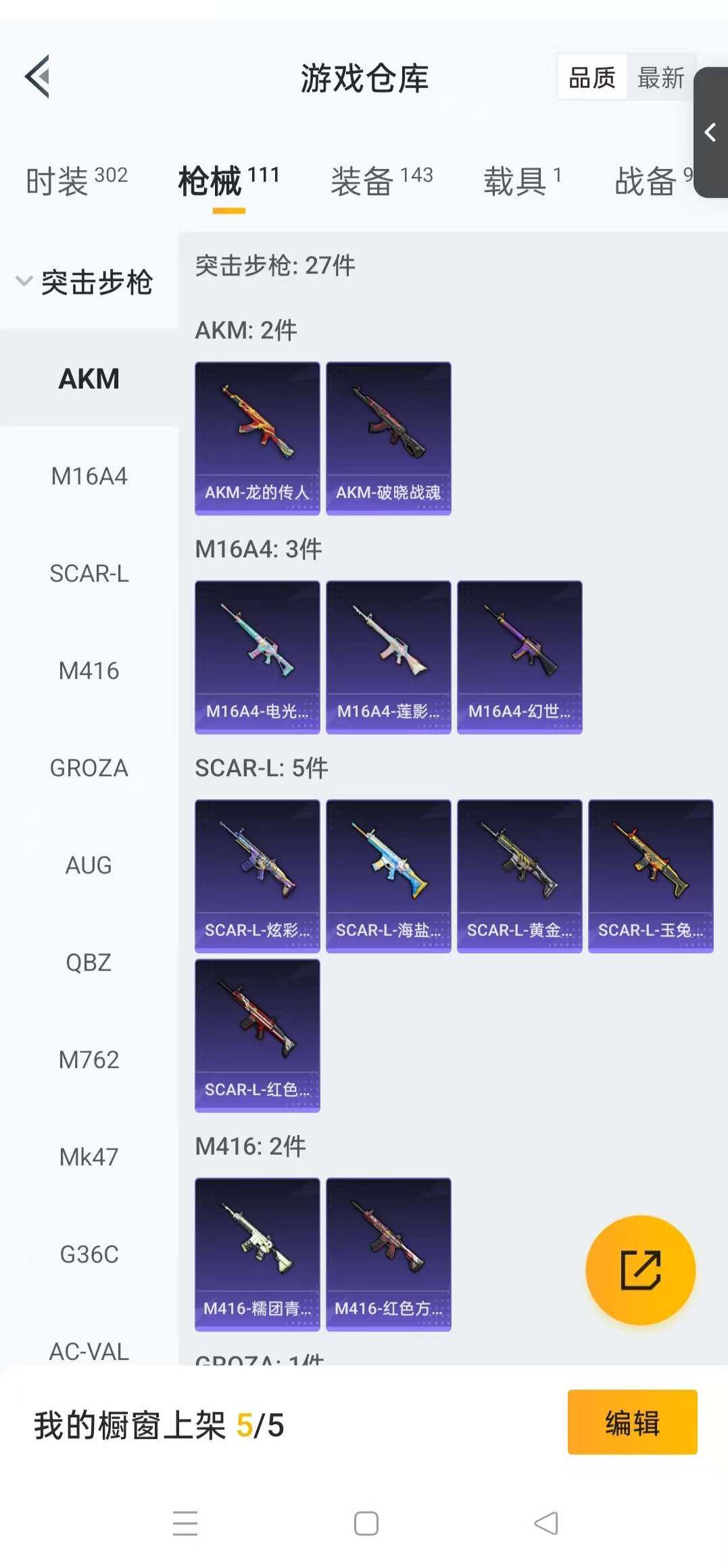Open the AKM-破晓战魂 skin

[388, 438]
